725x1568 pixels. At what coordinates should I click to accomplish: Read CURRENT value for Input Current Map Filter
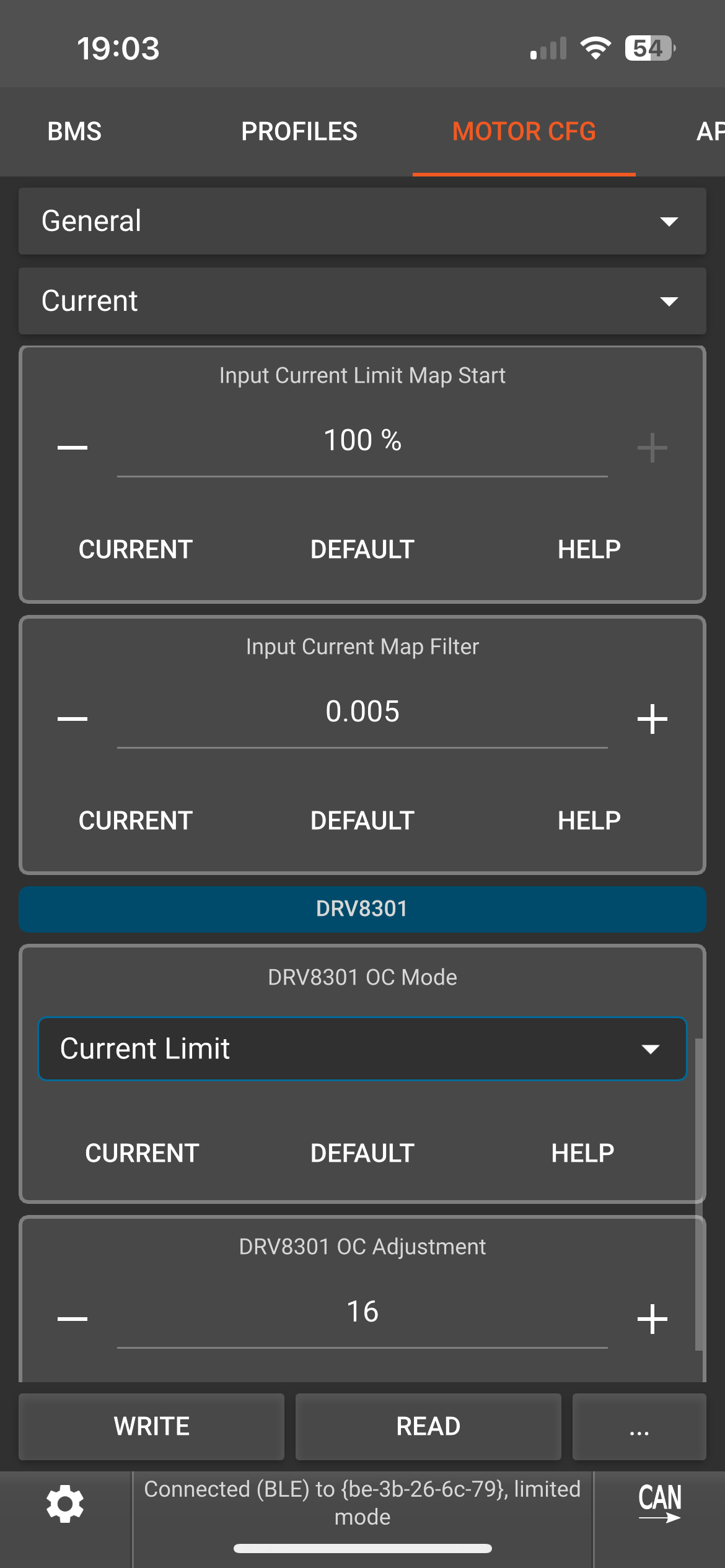pos(136,821)
